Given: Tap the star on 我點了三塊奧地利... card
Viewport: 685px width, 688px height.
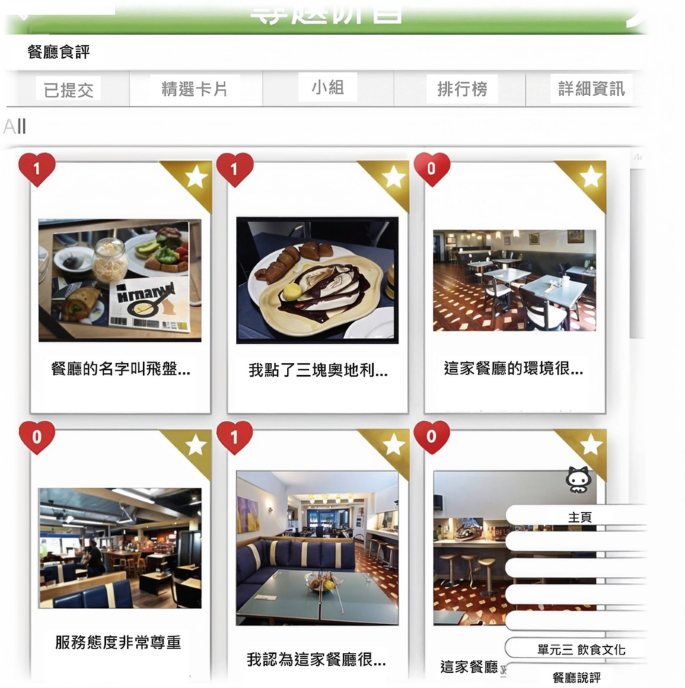Looking at the screenshot, I should click(x=394, y=178).
